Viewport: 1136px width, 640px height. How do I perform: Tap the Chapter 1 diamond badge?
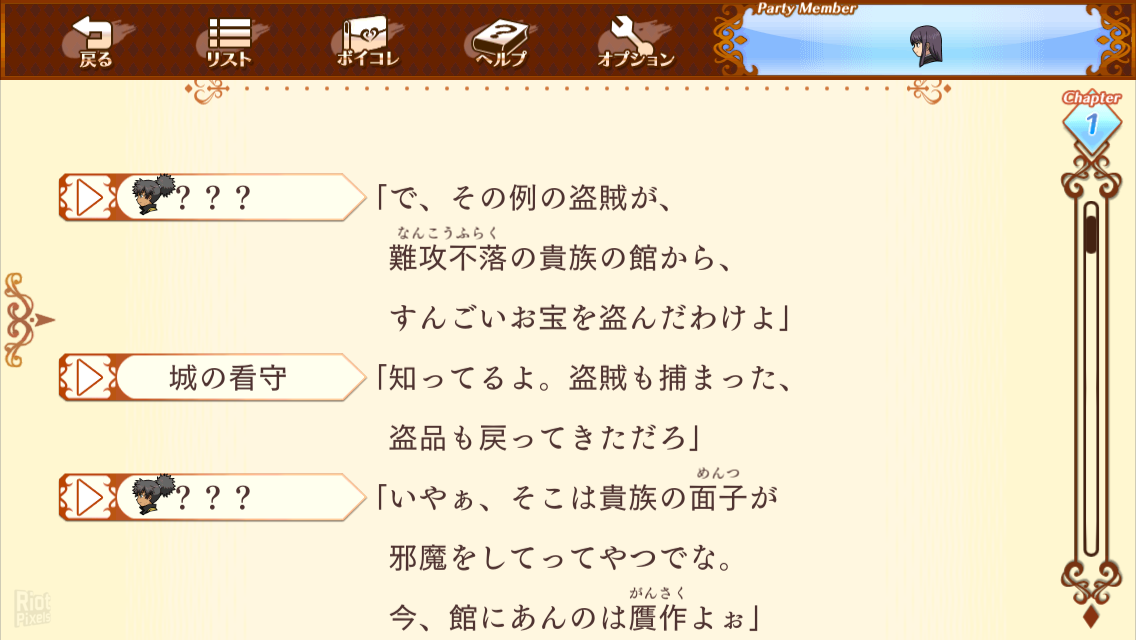pyautogui.click(x=1091, y=125)
